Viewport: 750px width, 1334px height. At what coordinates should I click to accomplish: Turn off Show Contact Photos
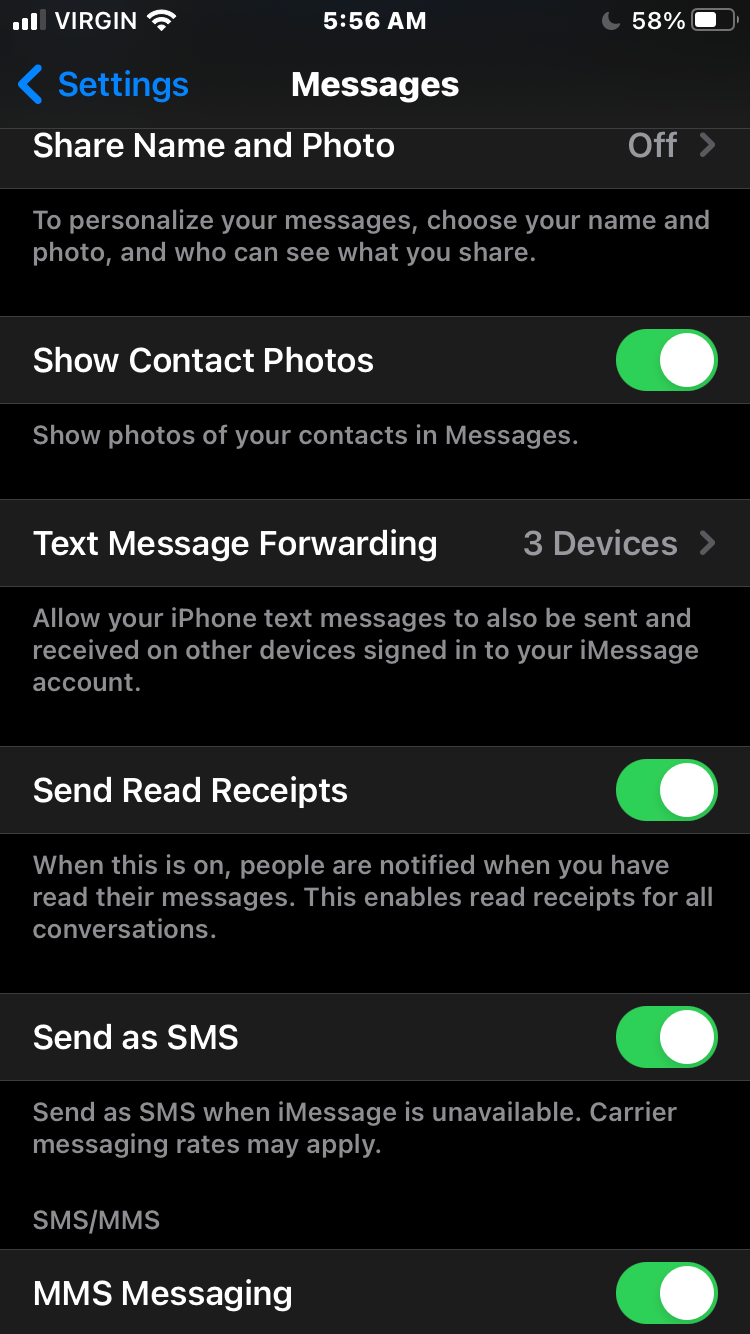pyautogui.click(x=666, y=361)
